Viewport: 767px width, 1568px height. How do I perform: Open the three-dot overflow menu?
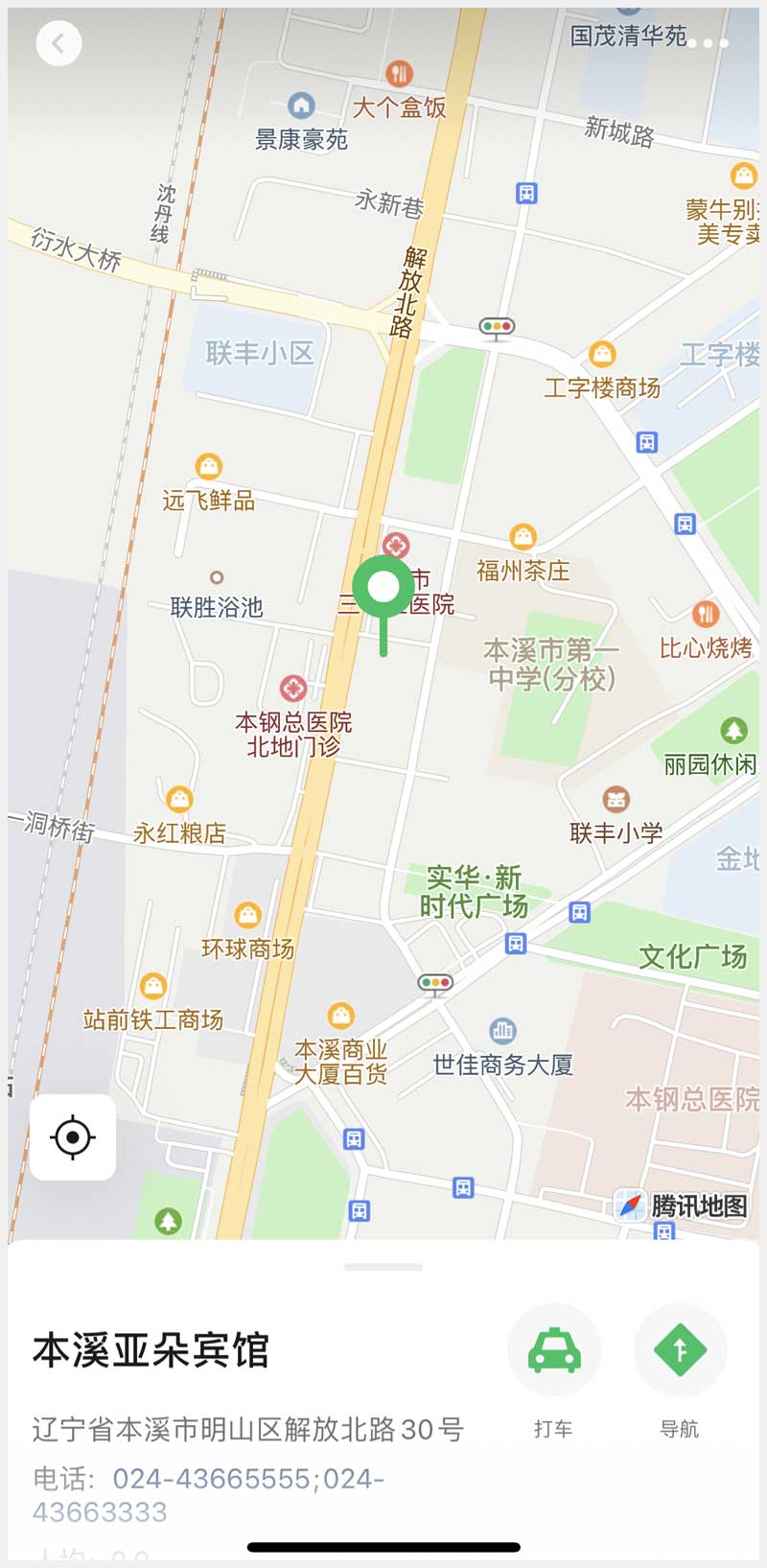(x=708, y=43)
